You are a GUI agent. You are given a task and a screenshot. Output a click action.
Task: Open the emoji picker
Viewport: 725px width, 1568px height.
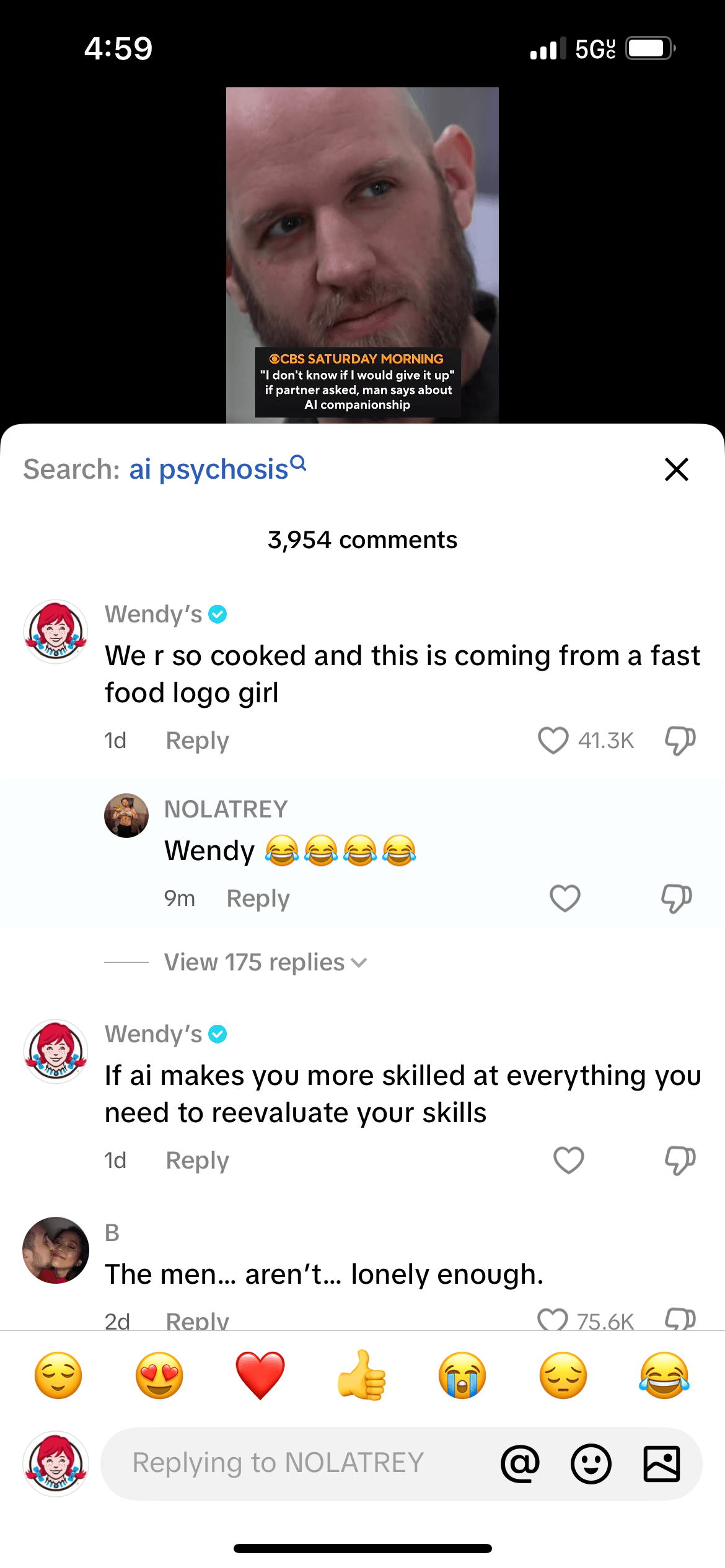[x=591, y=1464]
